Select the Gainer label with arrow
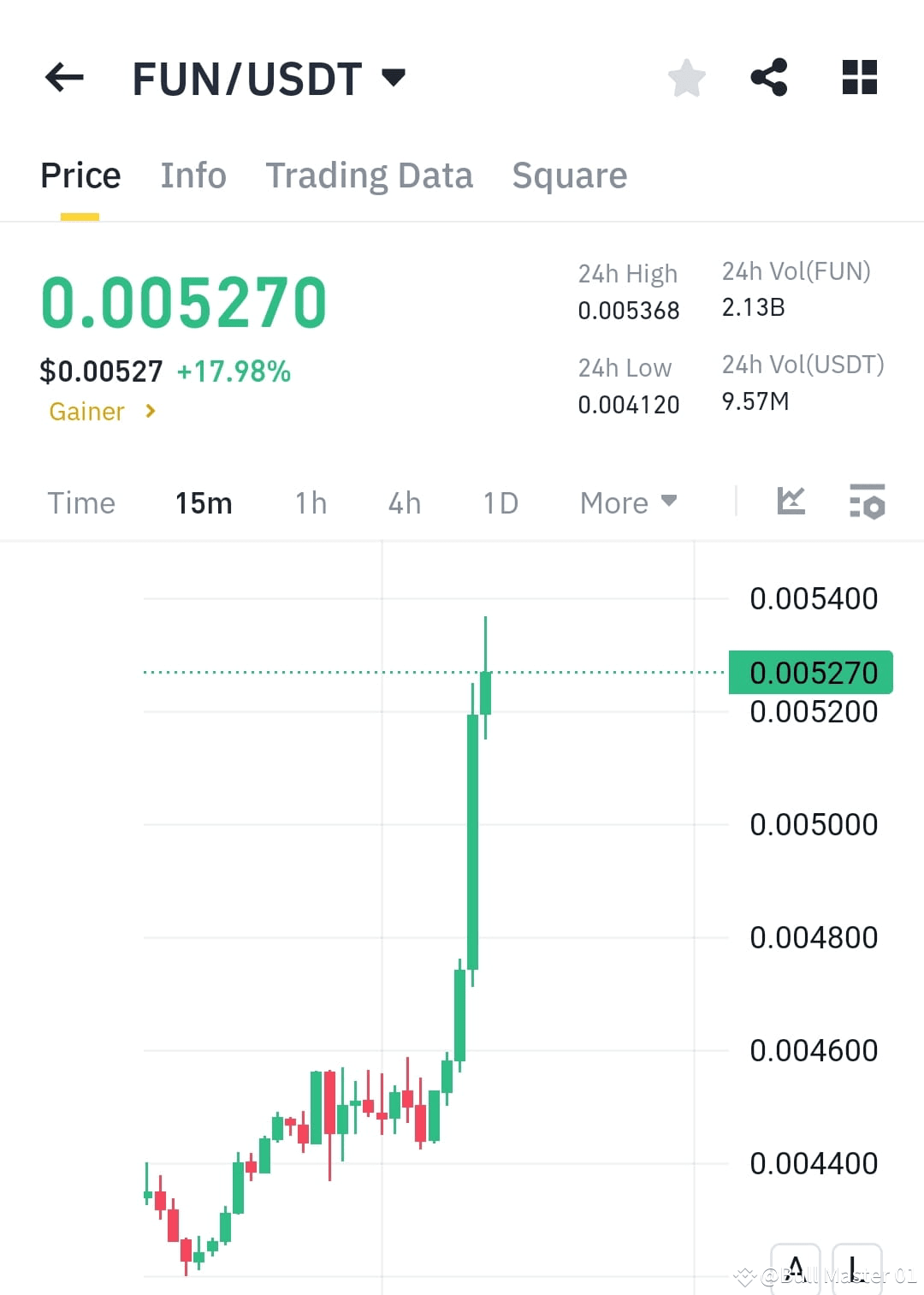The image size is (924, 1295). click(x=102, y=412)
